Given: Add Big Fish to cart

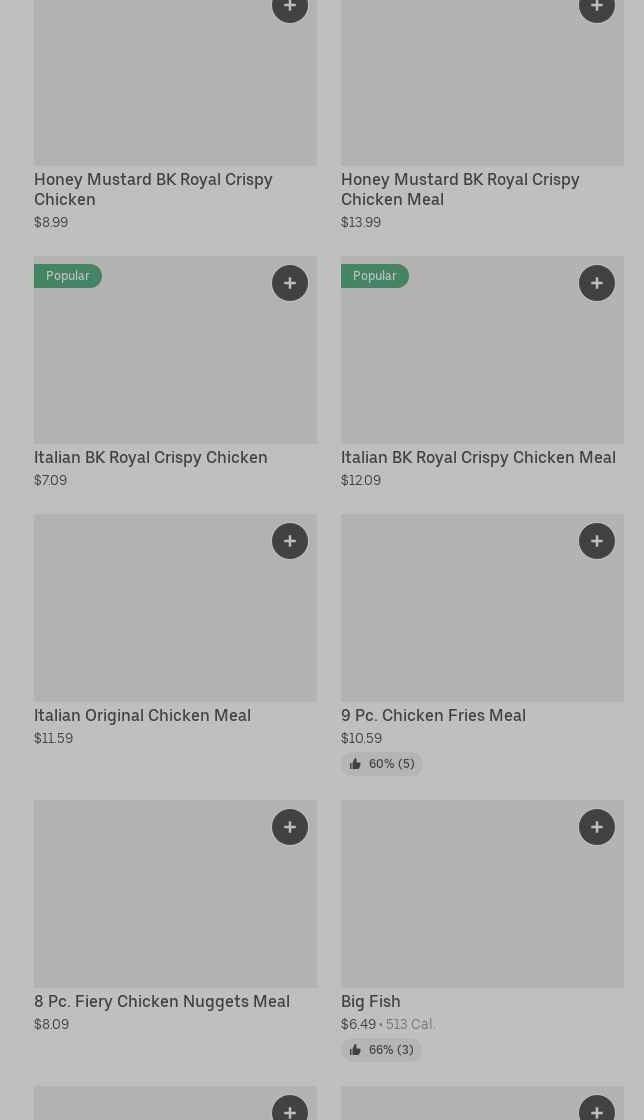Looking at the screenshot, I should pos(597,827).
